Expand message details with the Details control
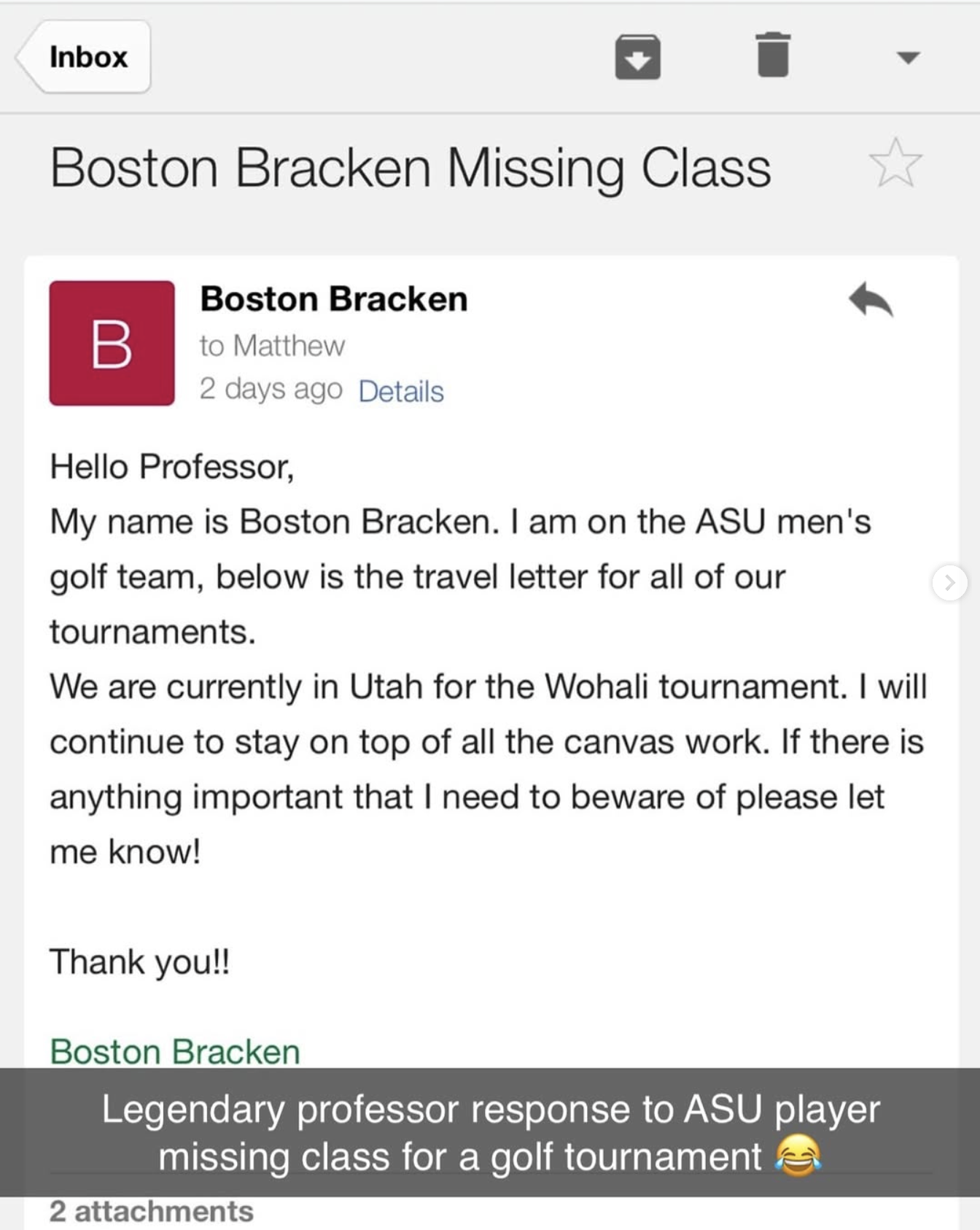This screenshot has width=980, height=1230. [x=400, y=392]
